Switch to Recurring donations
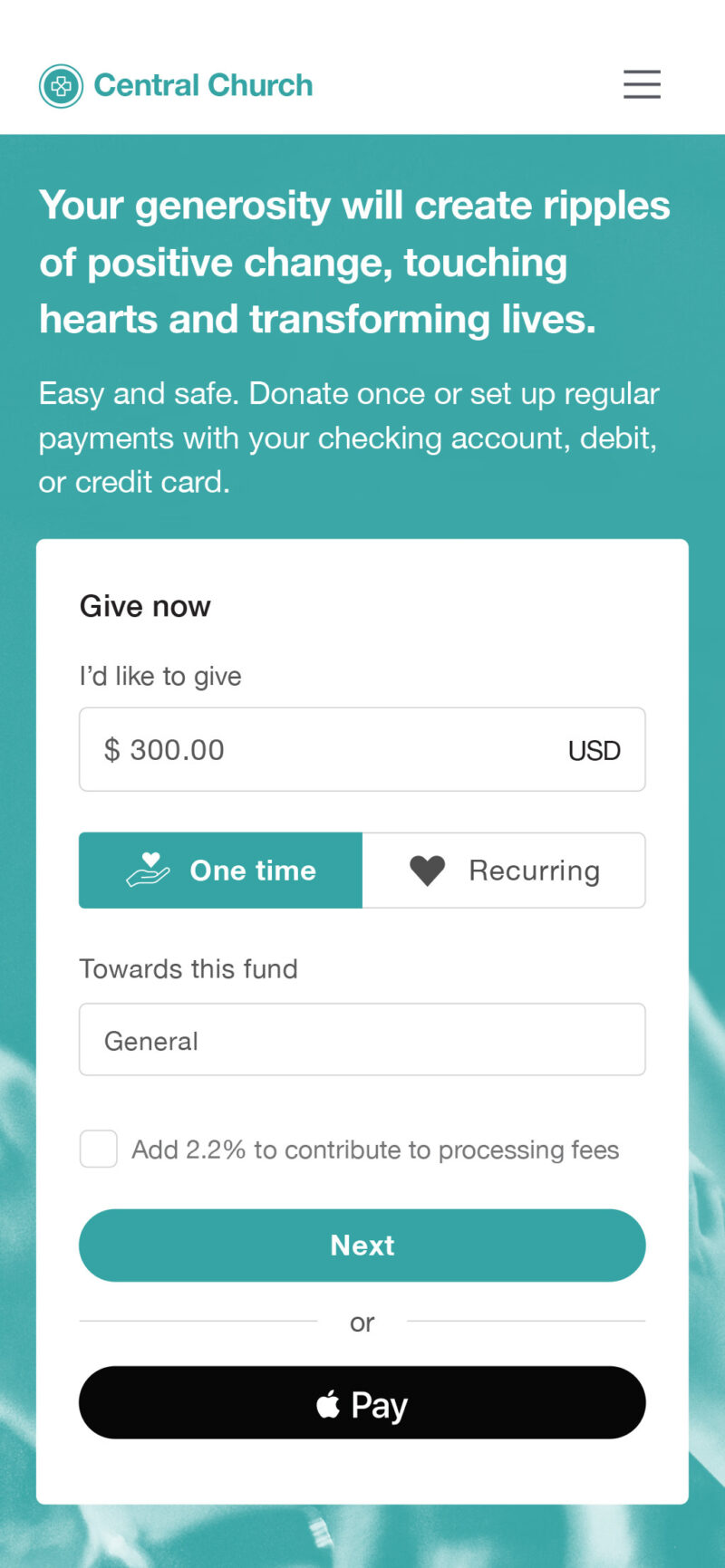725x1568 pixels. (x=504, y=870)
